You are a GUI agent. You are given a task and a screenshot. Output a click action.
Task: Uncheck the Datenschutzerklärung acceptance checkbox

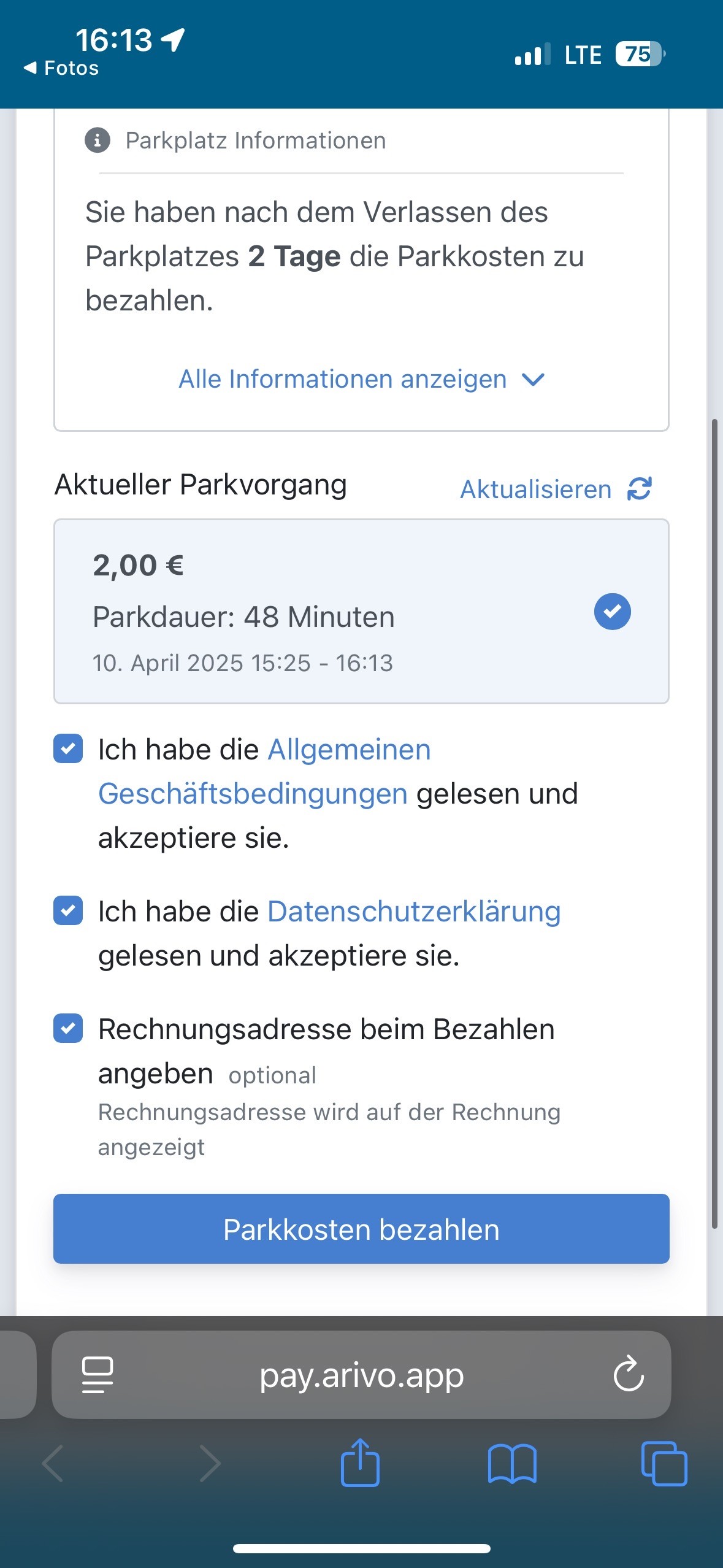[x=68, y=910]
